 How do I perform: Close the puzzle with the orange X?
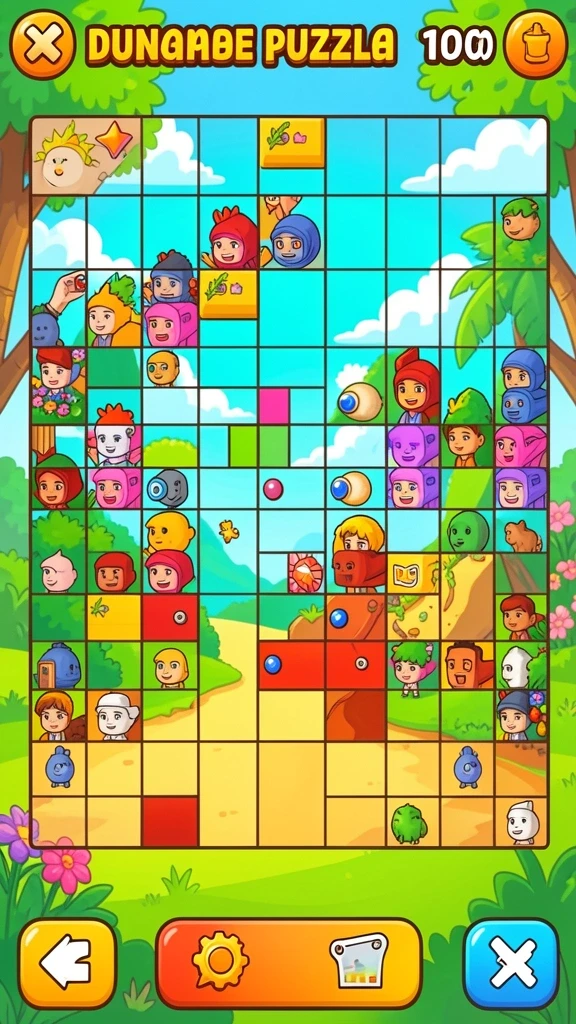pos(42,44)
